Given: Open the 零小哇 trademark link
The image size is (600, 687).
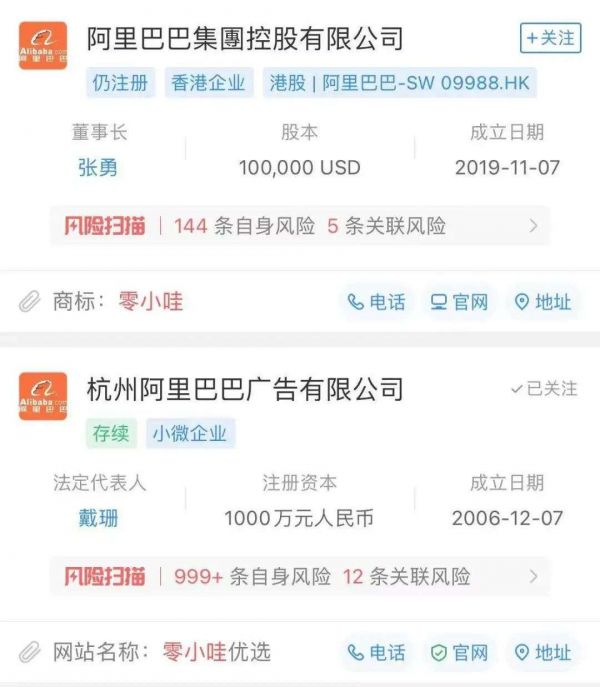Looking at the screenshot, I should tap(151, 302).
